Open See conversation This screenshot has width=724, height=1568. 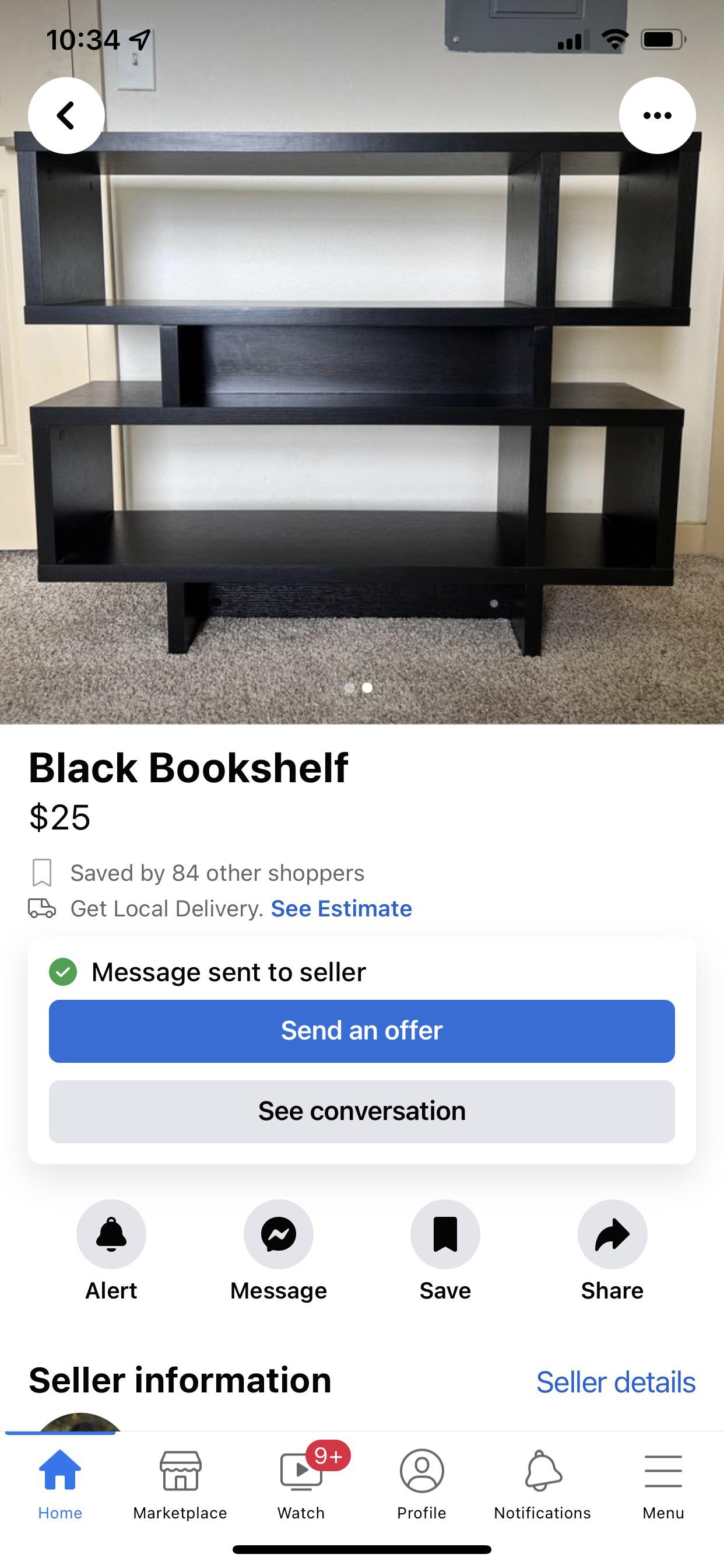tap(362, 1110)
